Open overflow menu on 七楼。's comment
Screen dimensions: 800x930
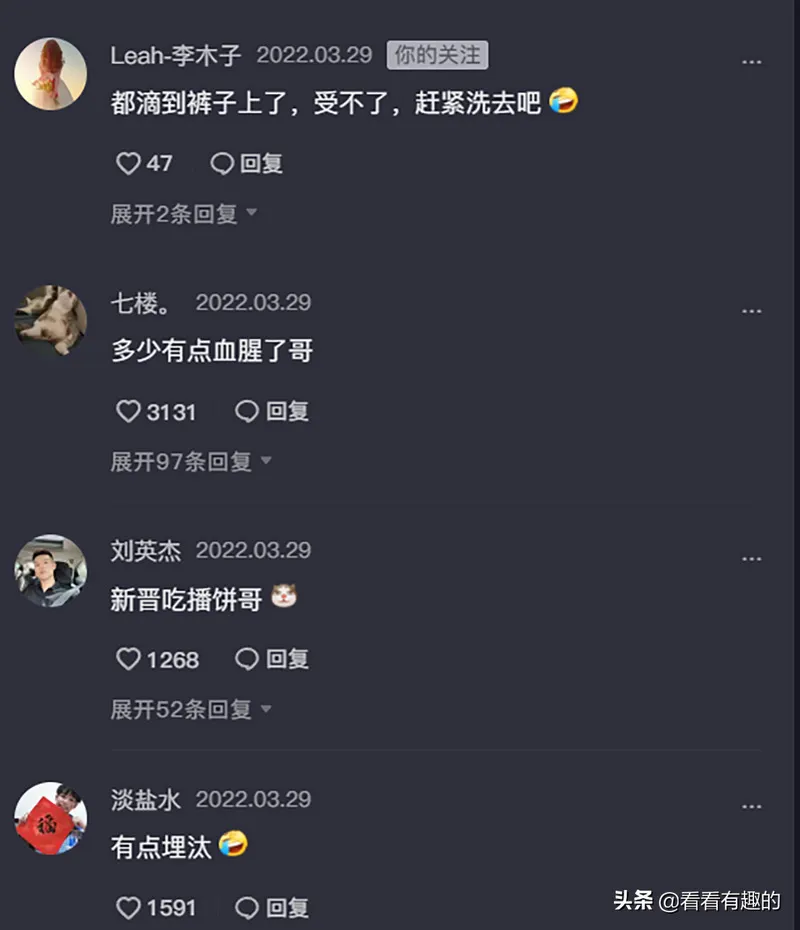coord(751,311)
